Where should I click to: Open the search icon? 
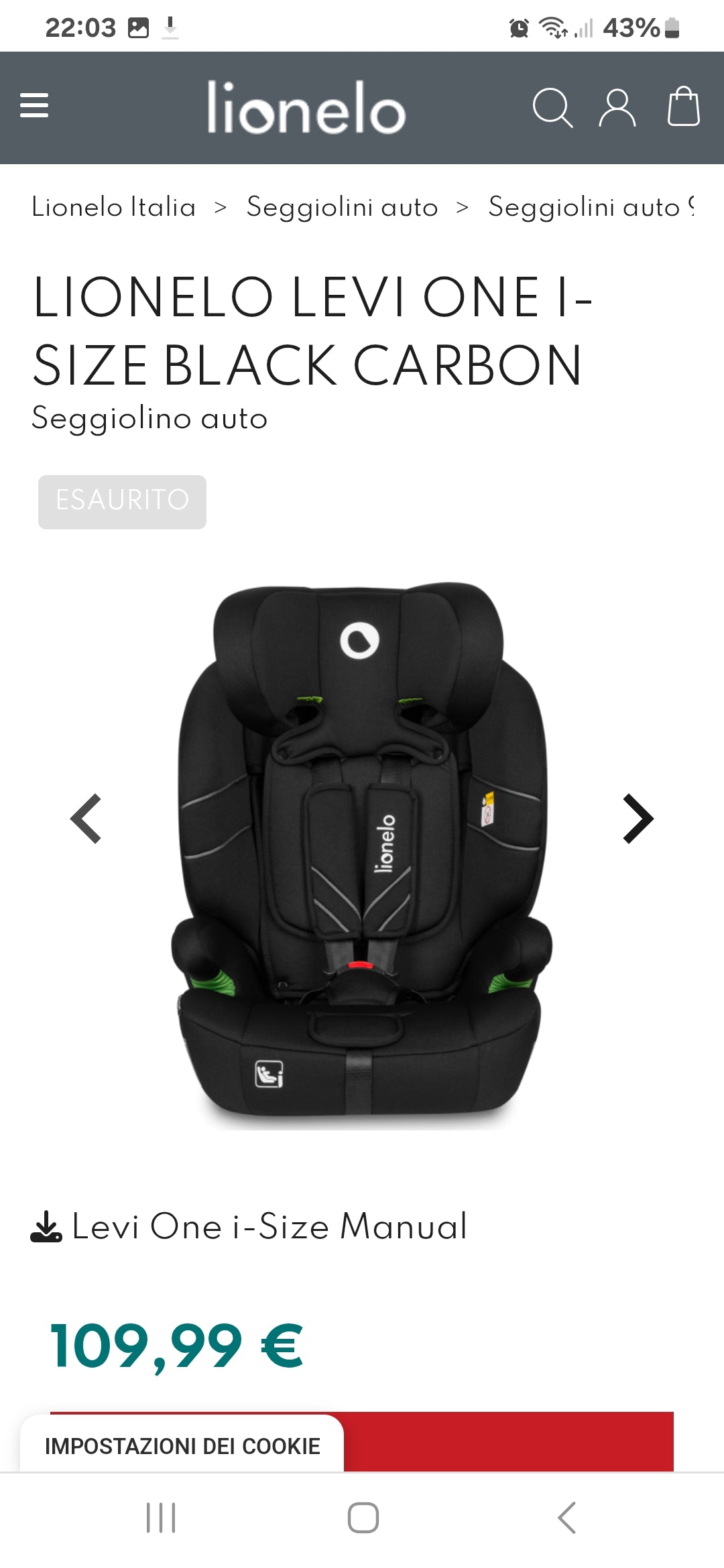click(x=552, y=107)
